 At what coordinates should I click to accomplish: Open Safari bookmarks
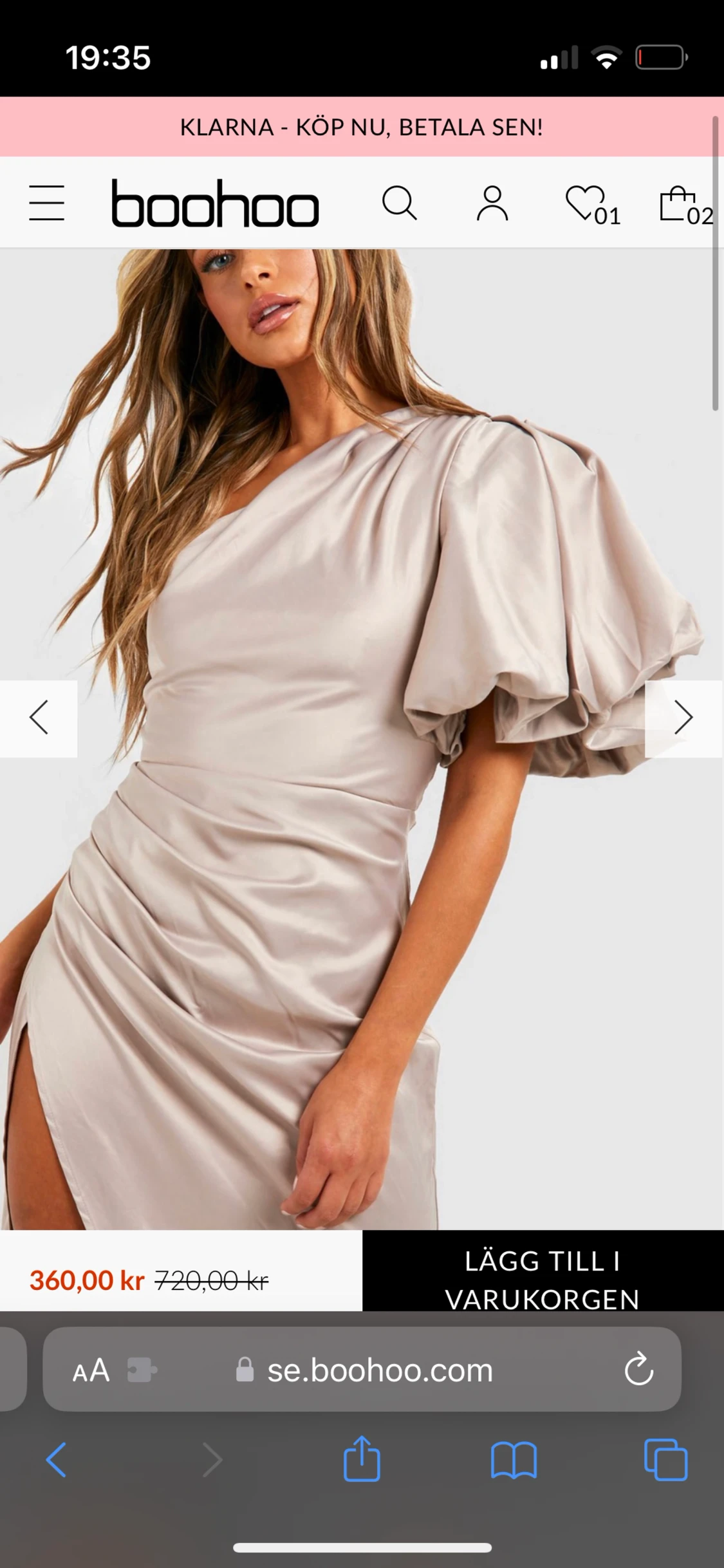coord(514,1460)
